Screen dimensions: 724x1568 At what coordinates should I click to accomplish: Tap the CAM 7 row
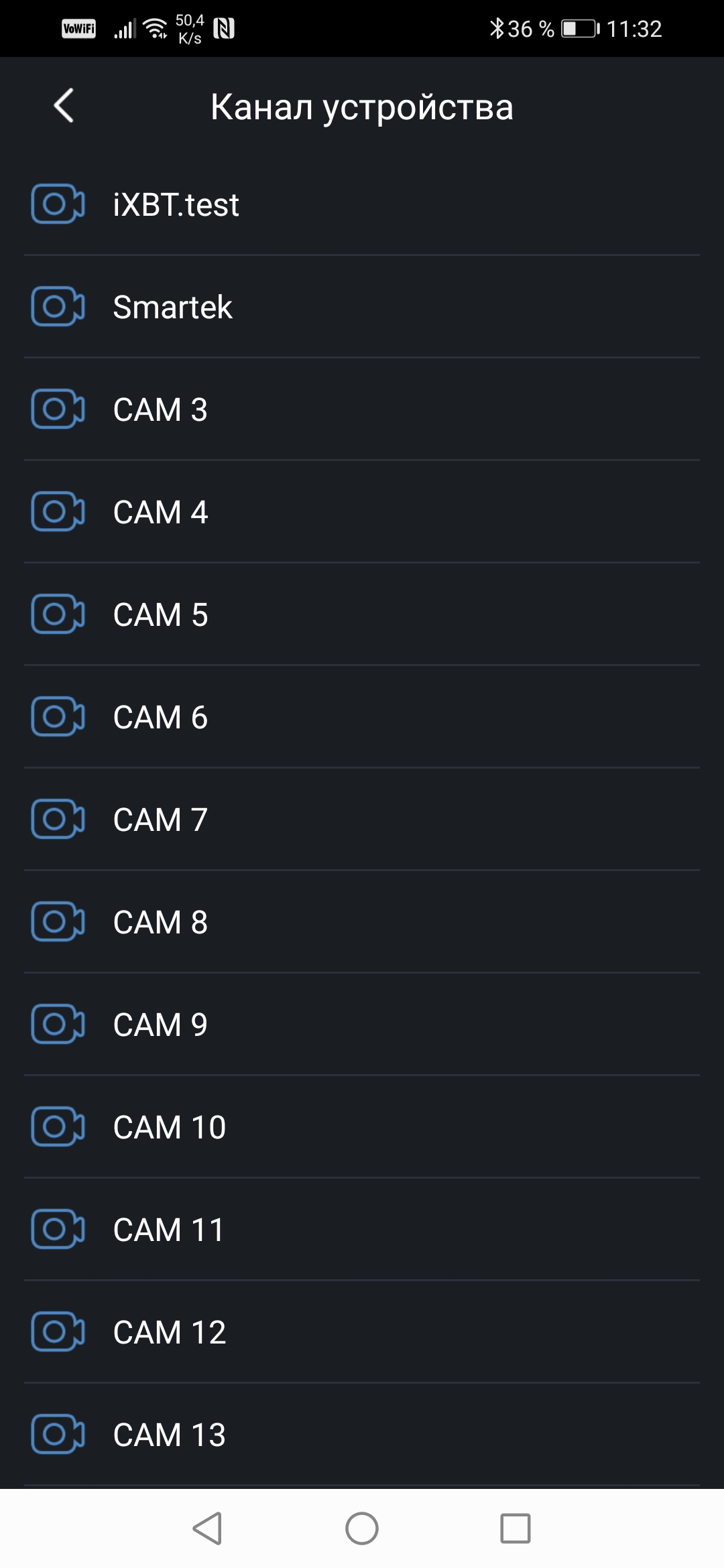pos(160,820)
